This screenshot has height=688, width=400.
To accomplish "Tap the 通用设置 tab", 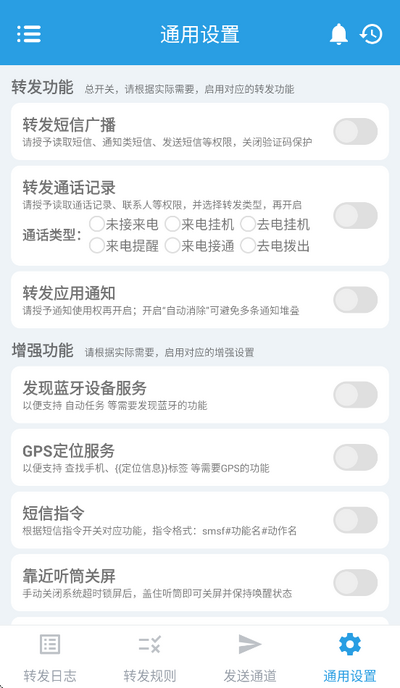I will [x=350, y=657].
